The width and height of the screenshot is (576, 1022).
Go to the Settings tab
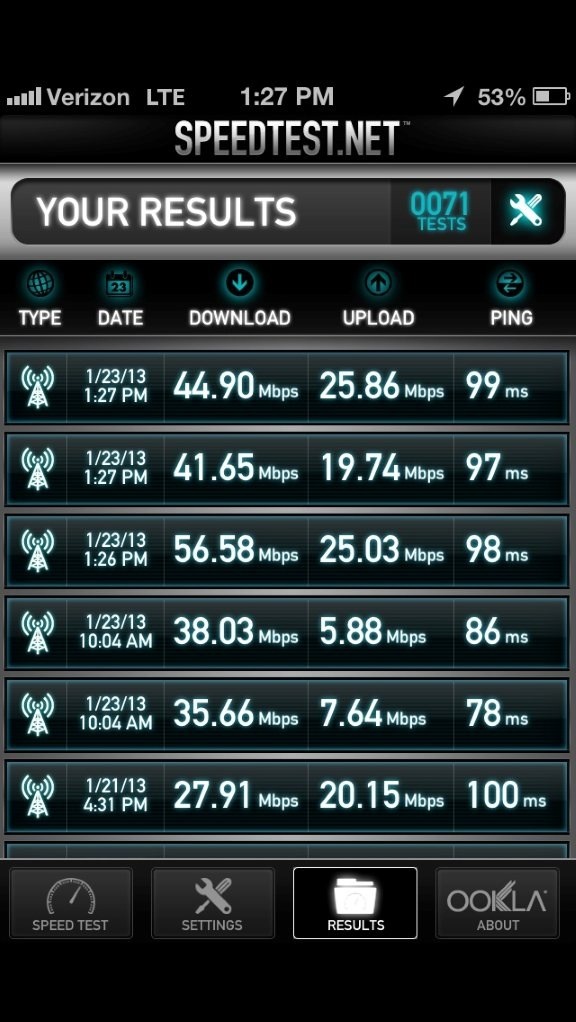click(212, 903)
